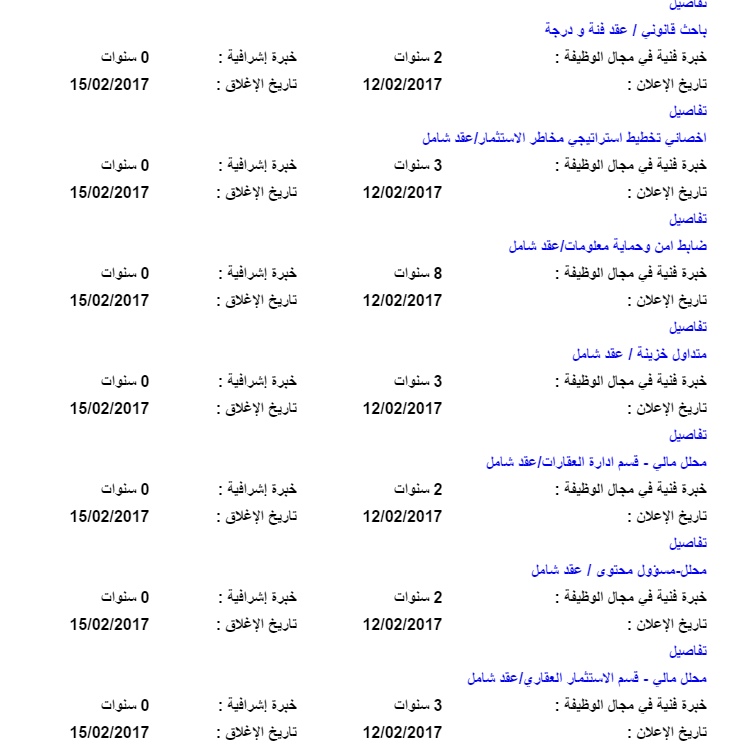This screenshot has height=751, width=735.
Task: Tap تفاصيل under the ضابط امن وحماية معلومات listing
Action: 688,327
